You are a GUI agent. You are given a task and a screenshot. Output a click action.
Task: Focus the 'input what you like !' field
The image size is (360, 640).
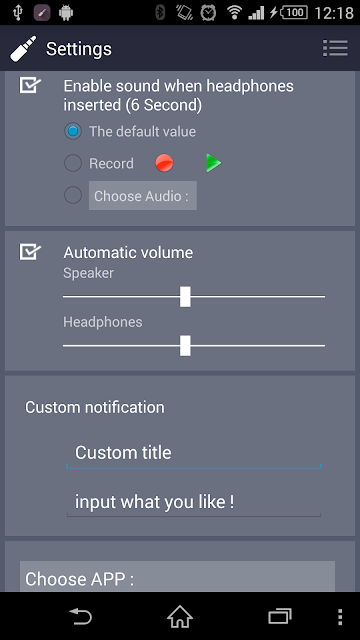[194, 502]
